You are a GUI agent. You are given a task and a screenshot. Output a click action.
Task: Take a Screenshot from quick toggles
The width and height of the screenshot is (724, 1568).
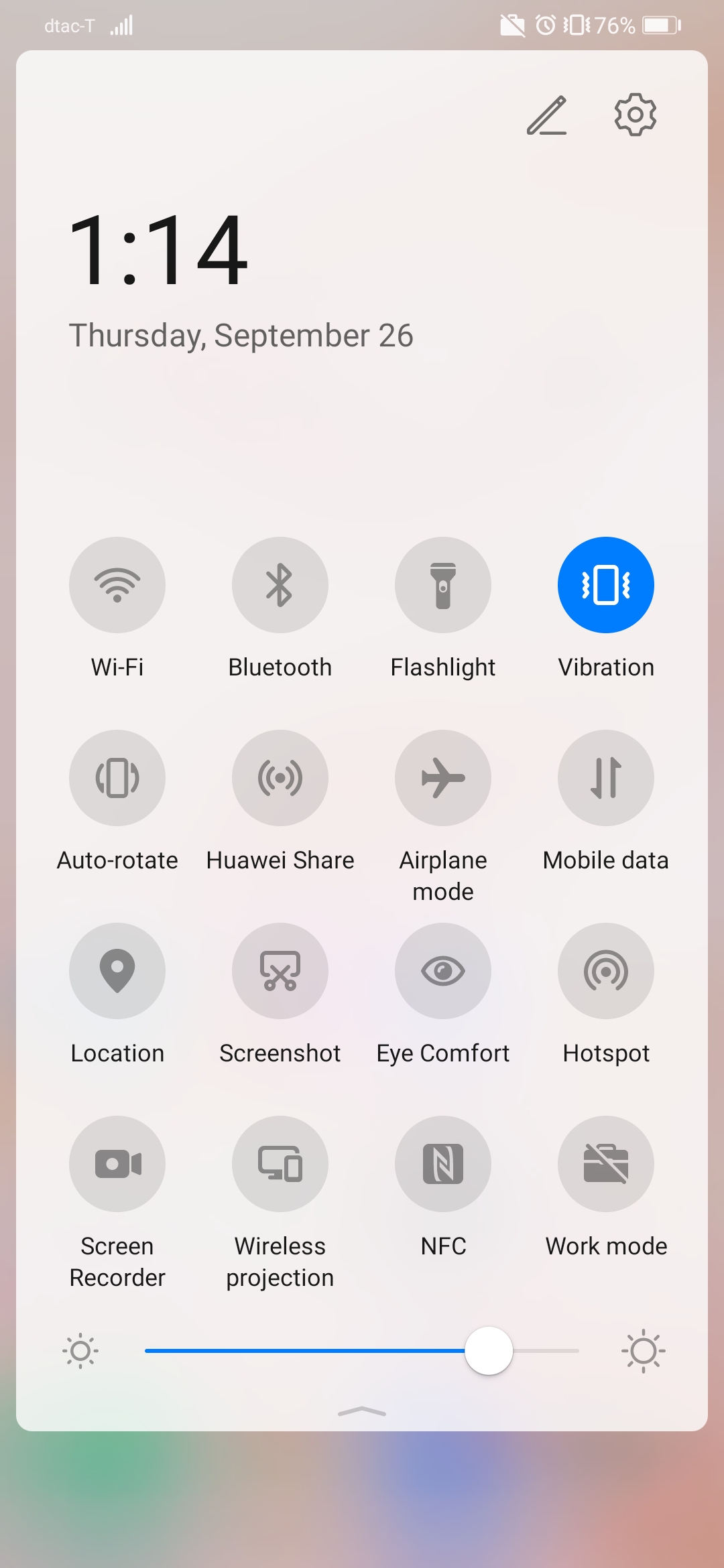(280, 971)
